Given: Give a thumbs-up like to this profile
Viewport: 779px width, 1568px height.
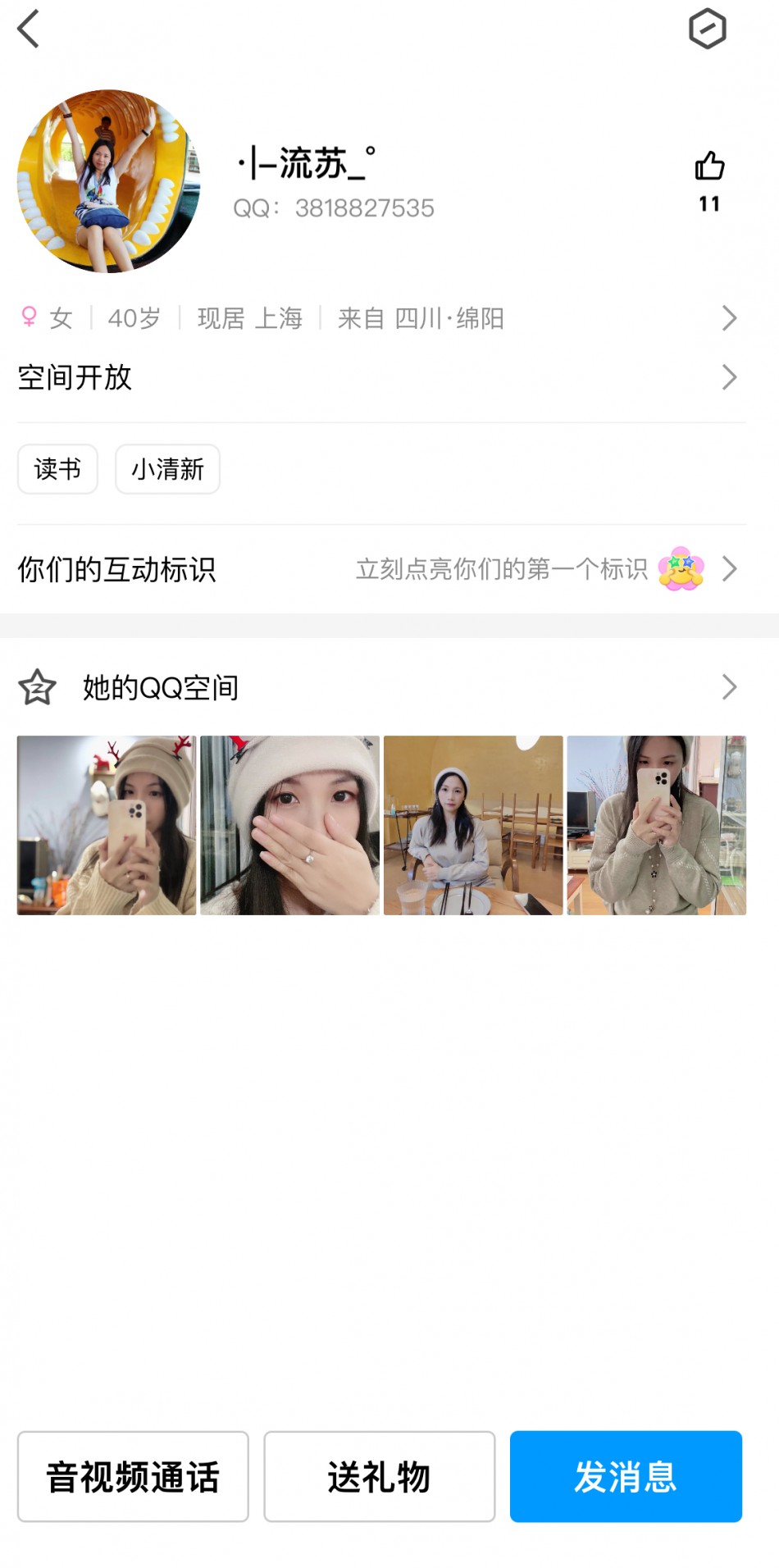Looking at the screenshot, I should click(x=709, y=167).
